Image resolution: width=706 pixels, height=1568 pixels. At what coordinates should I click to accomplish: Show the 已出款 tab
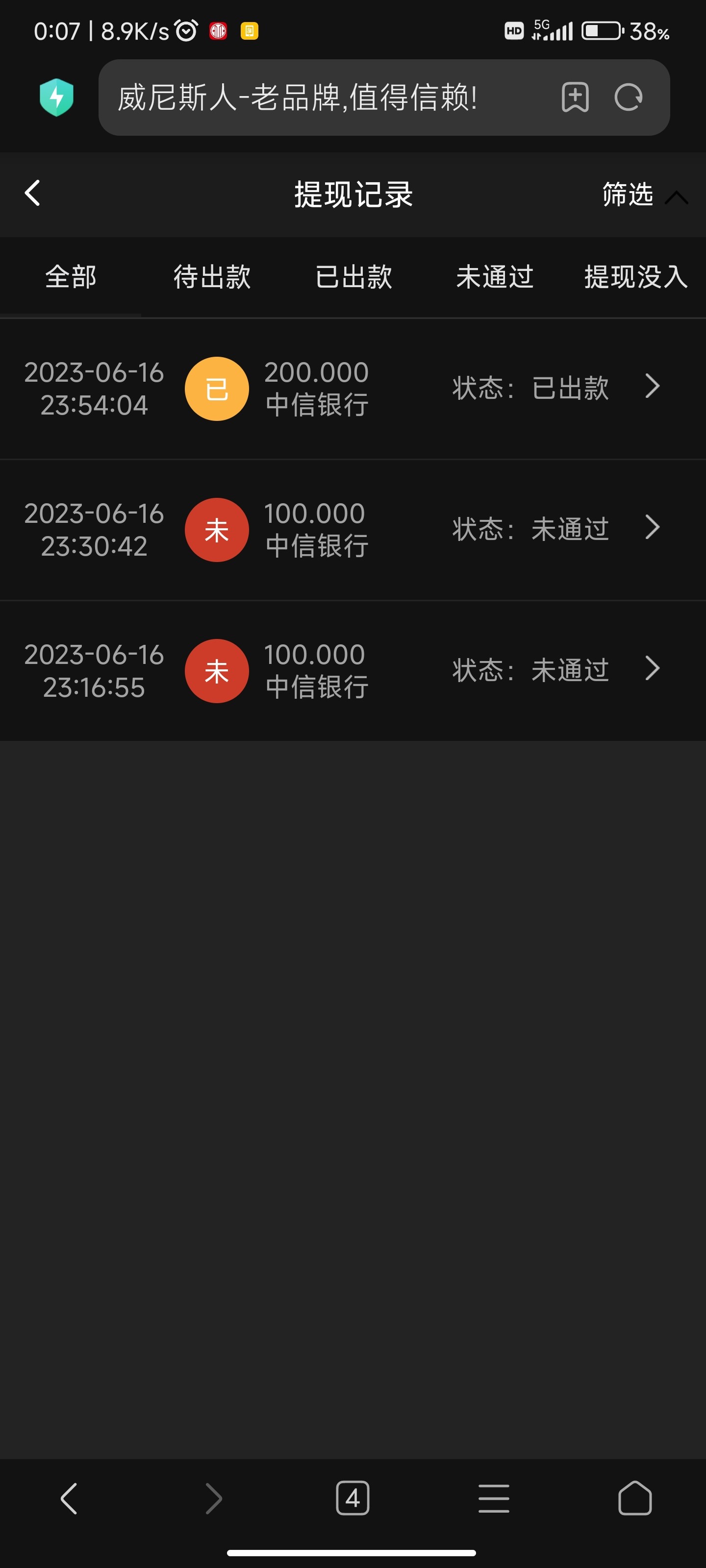pyautogui.click(x=353, y=277)
